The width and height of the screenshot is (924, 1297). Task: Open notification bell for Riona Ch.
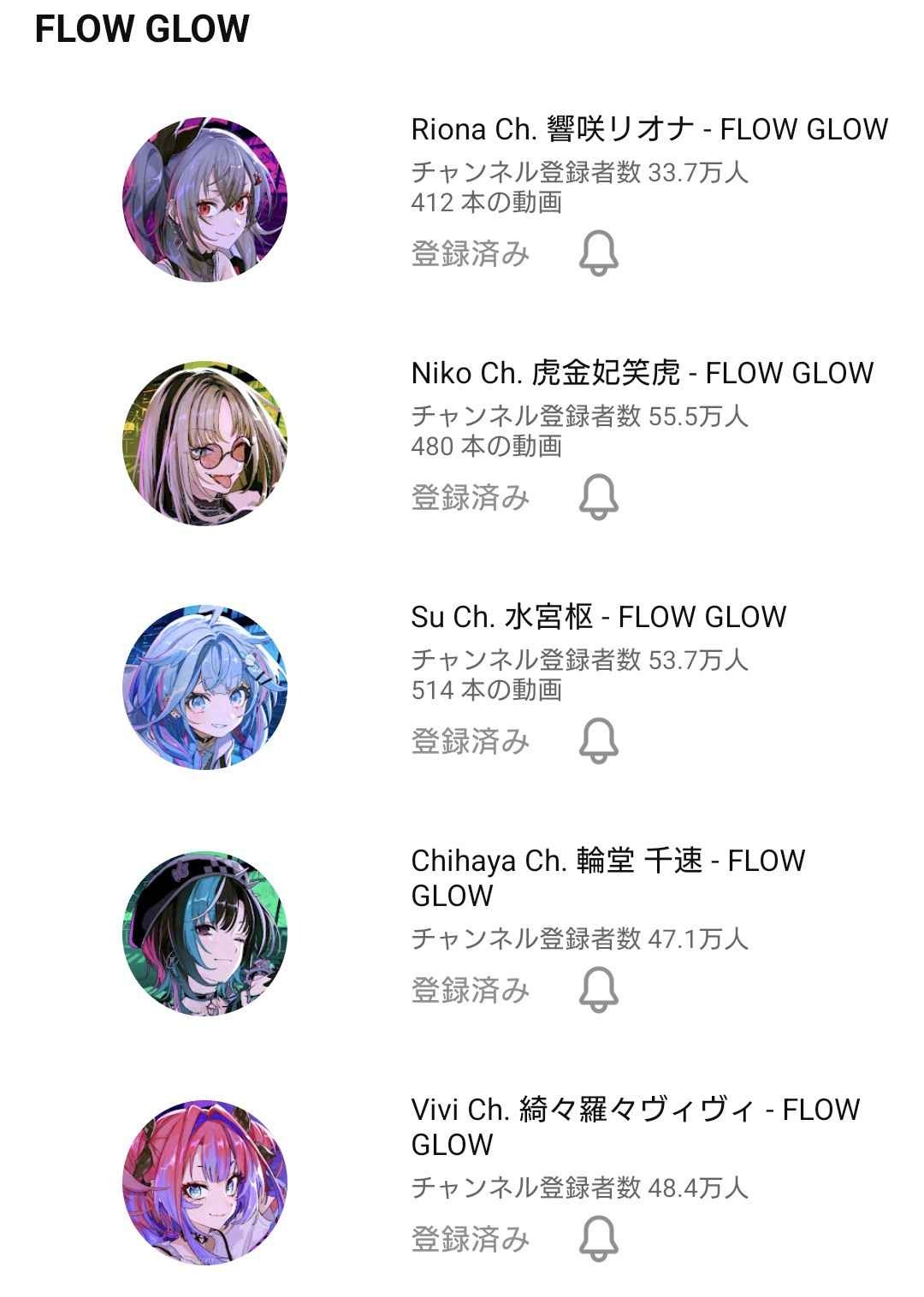[x=599, y=253]
